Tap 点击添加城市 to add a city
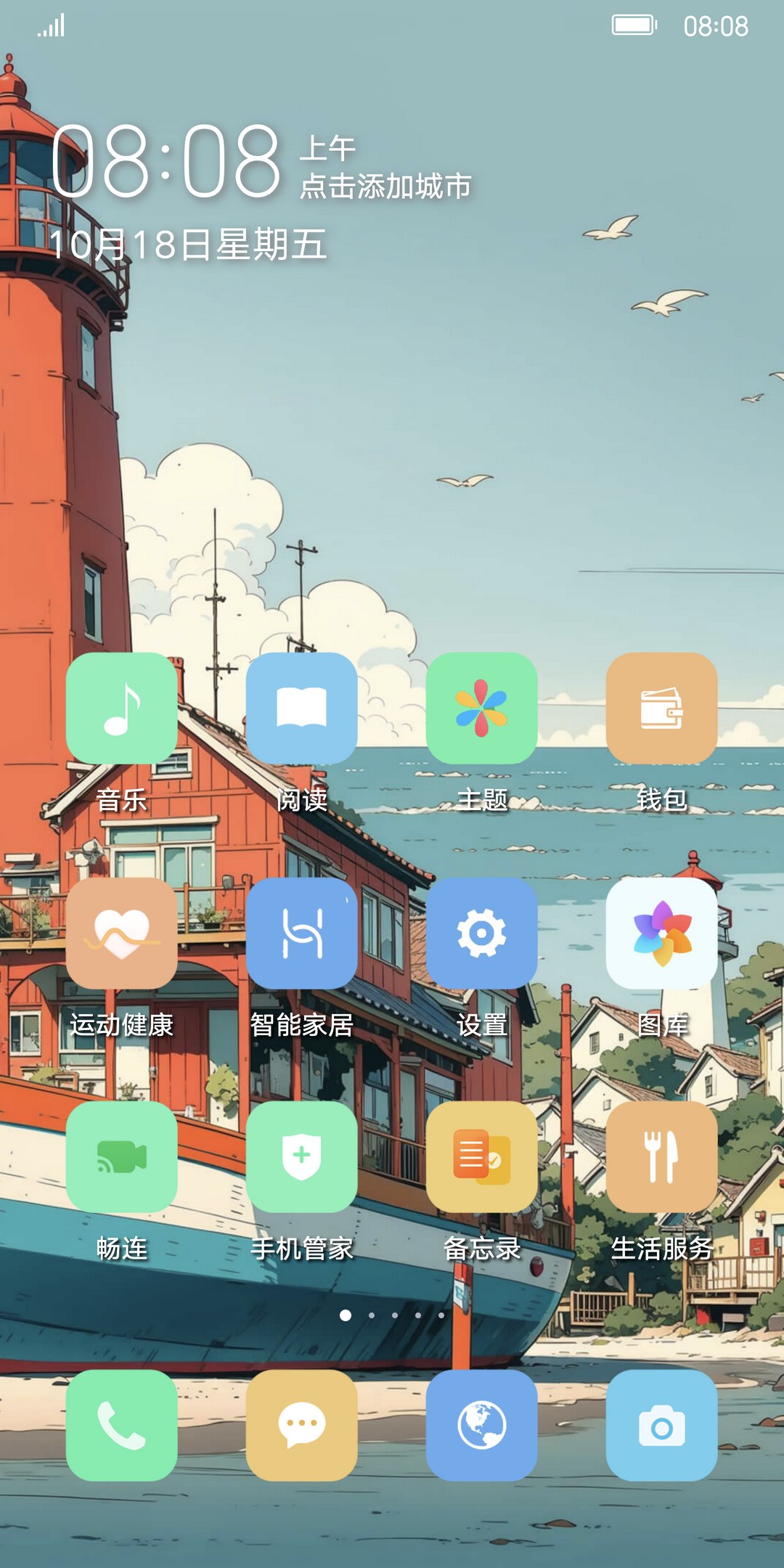 (386, 187)
